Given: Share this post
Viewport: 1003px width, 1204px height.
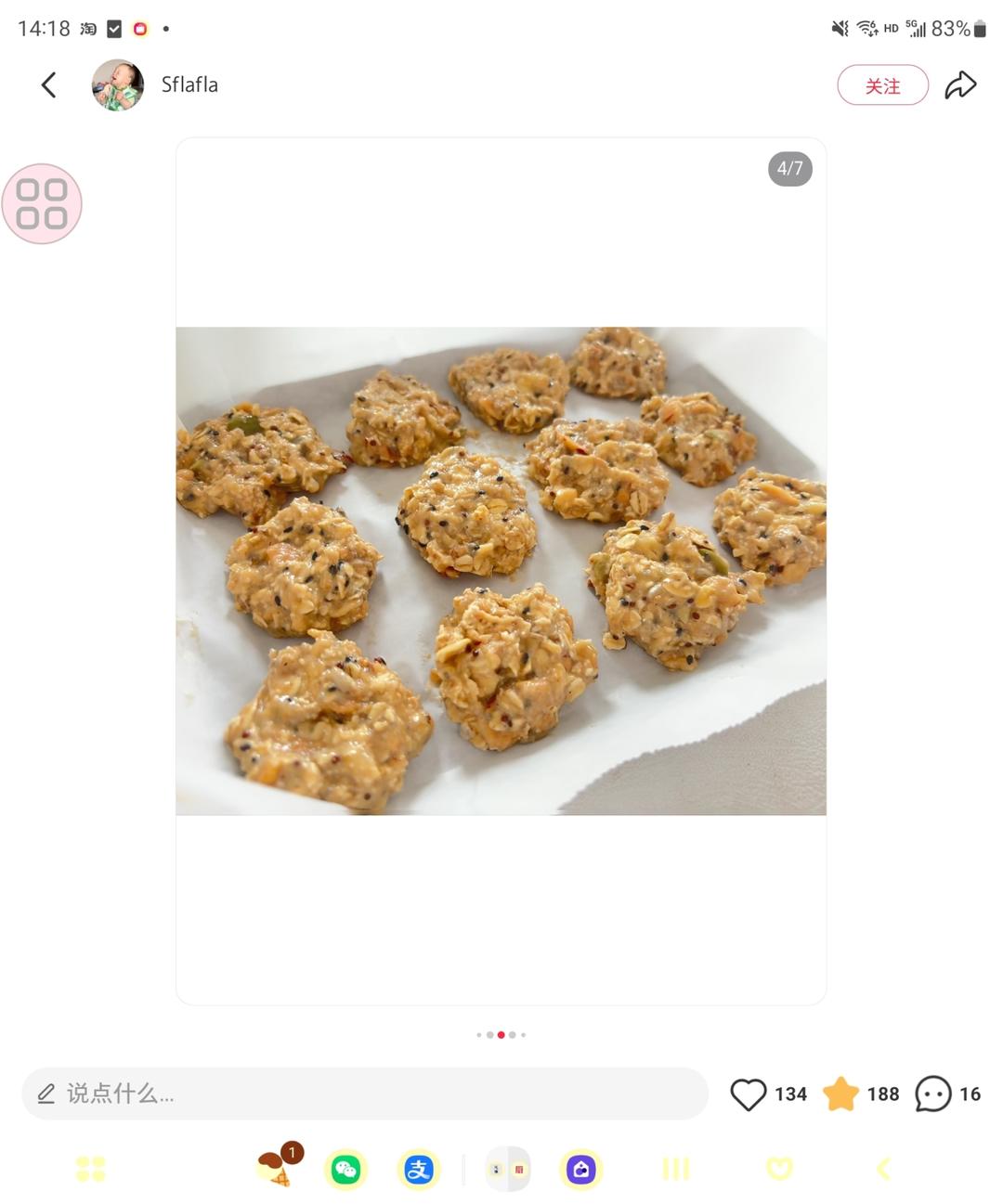Looking at the screenshot, I should (960, 85).
